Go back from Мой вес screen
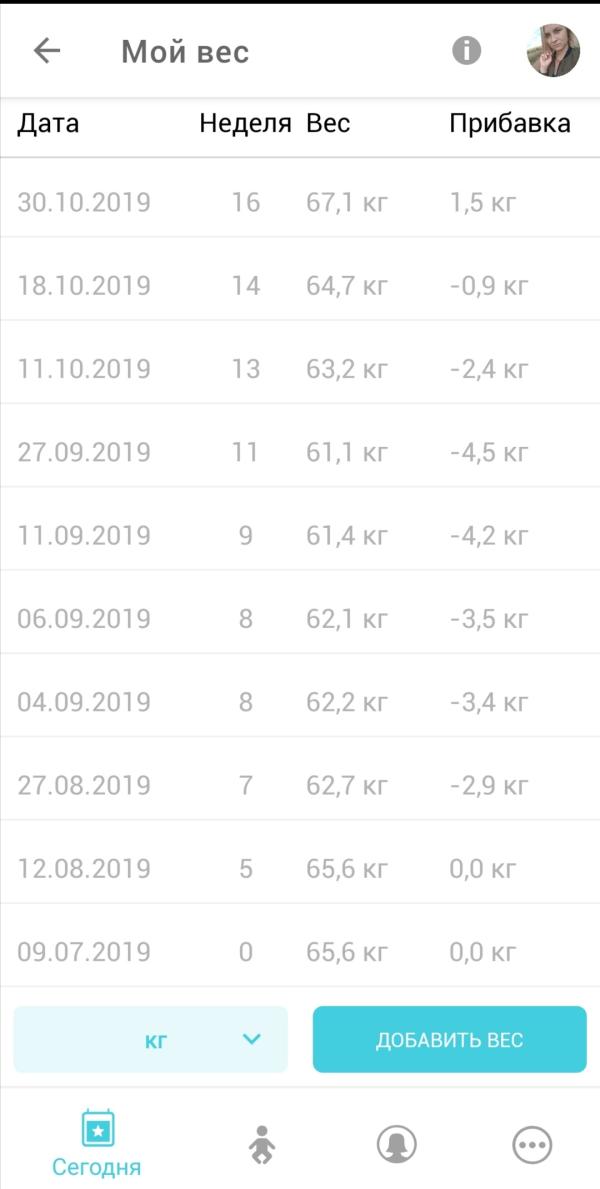 [x=47, y=51]
